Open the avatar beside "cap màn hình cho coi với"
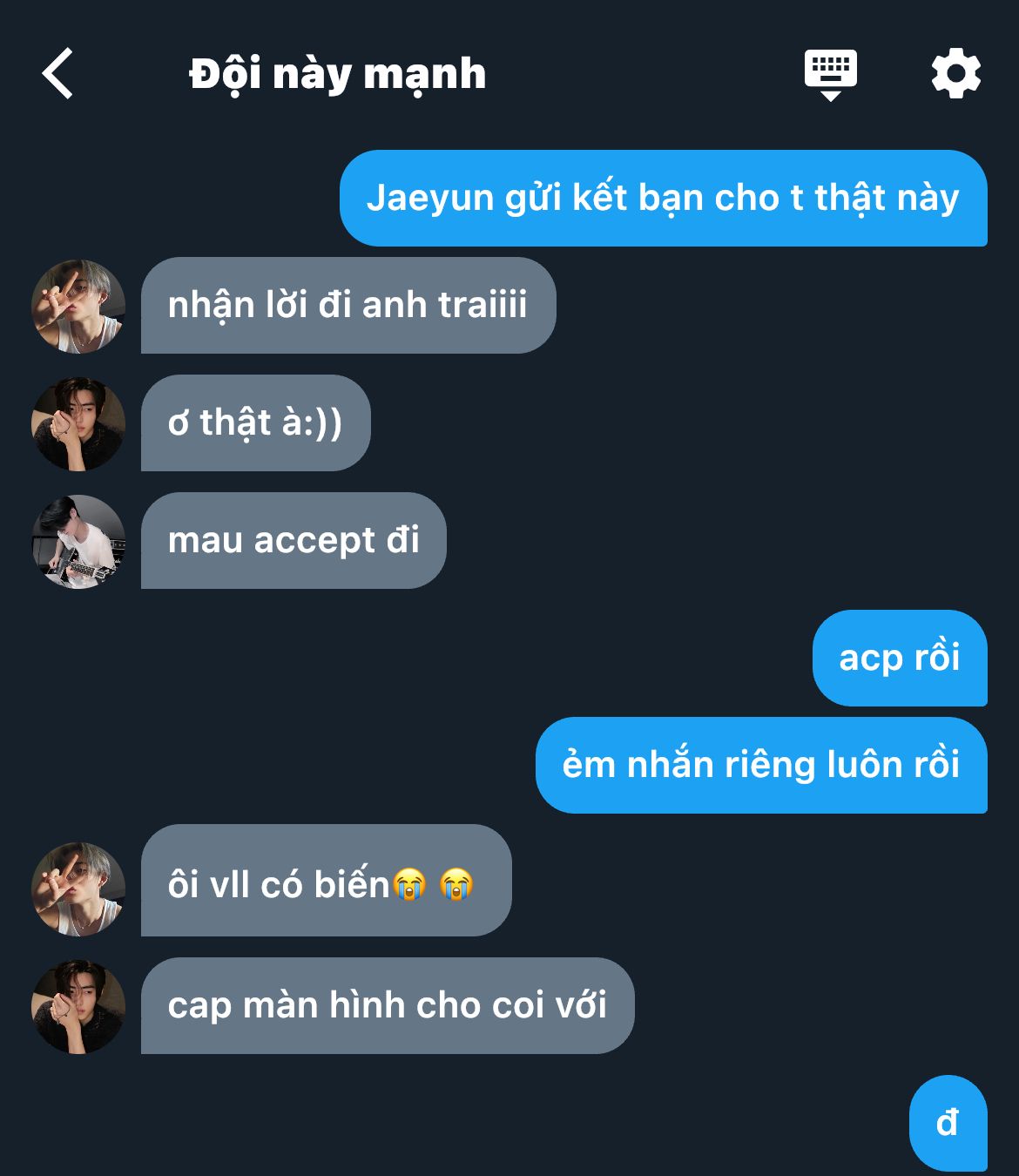 (78, 1007)
